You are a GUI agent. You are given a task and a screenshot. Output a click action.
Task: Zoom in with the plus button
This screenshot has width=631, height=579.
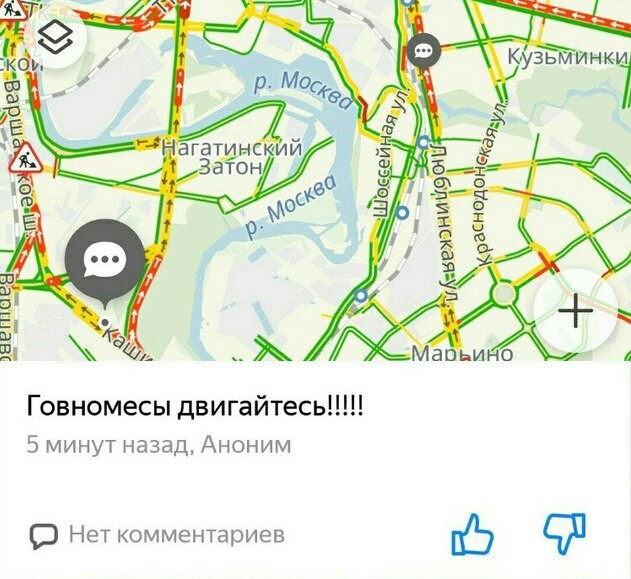pos(575,310)
